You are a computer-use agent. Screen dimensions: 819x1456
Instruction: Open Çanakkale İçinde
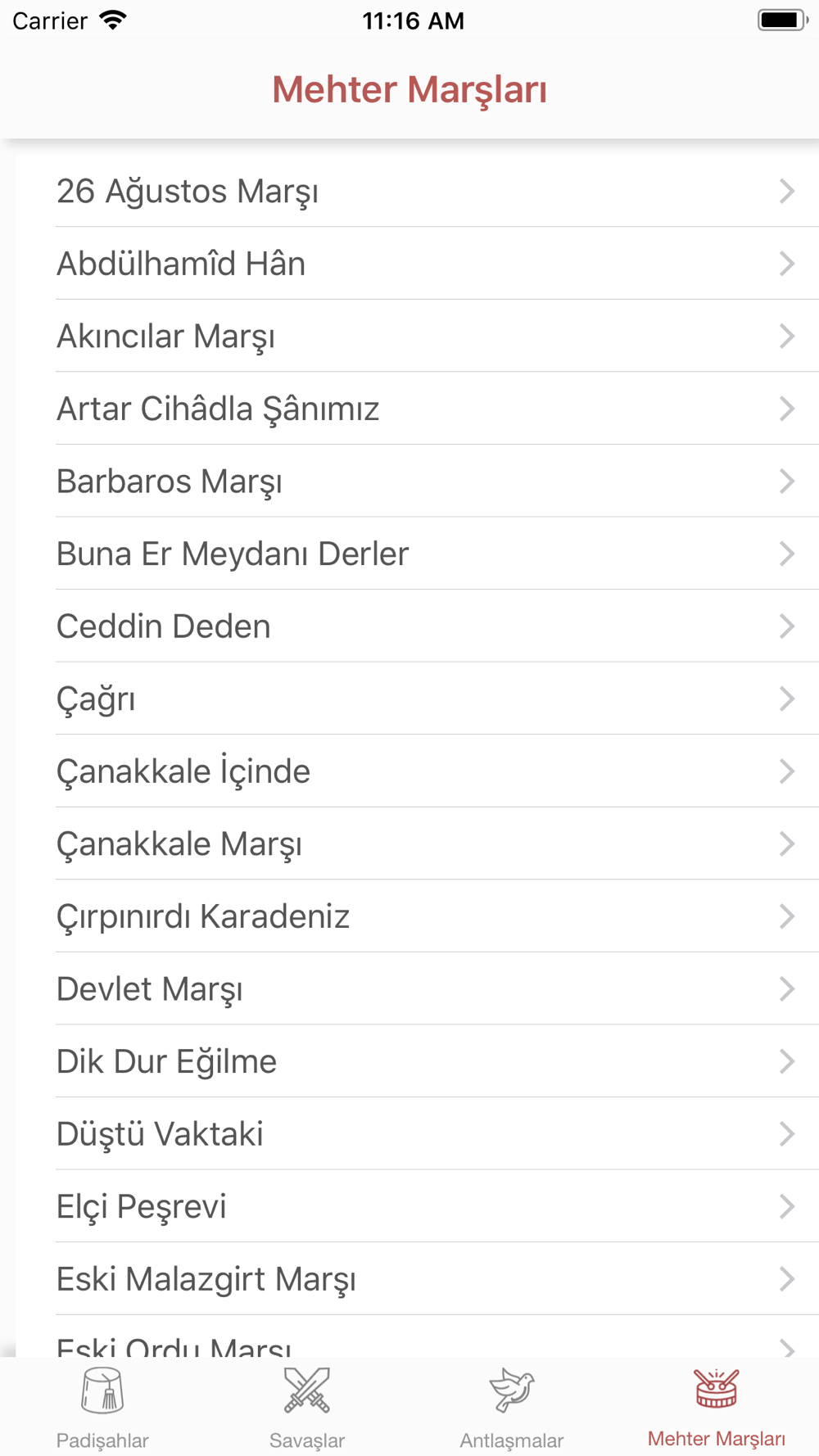[418, 771]
